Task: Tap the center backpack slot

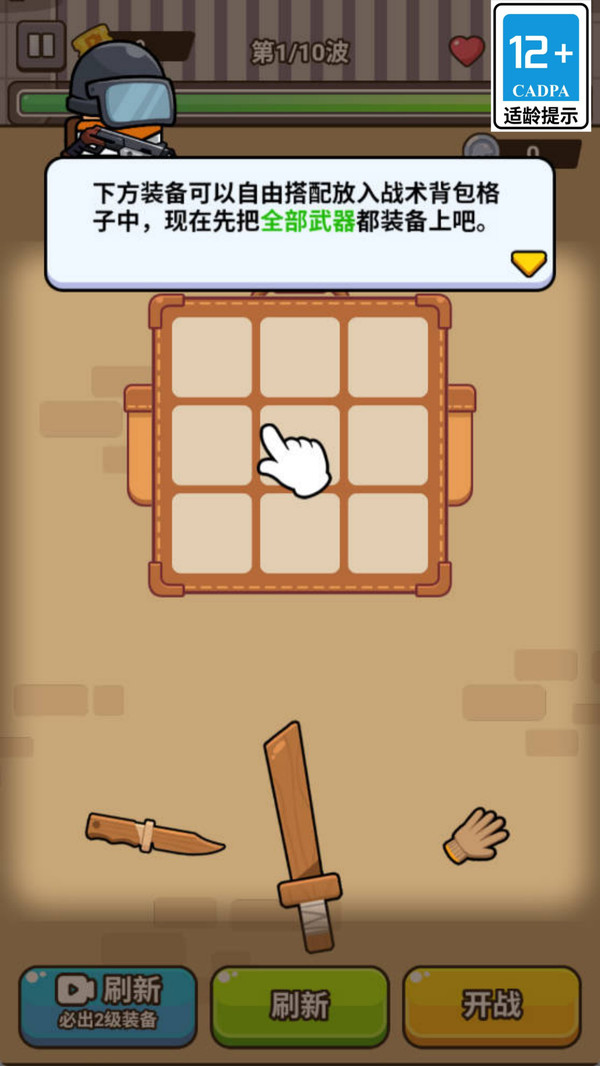Action: tap(300, 445)
